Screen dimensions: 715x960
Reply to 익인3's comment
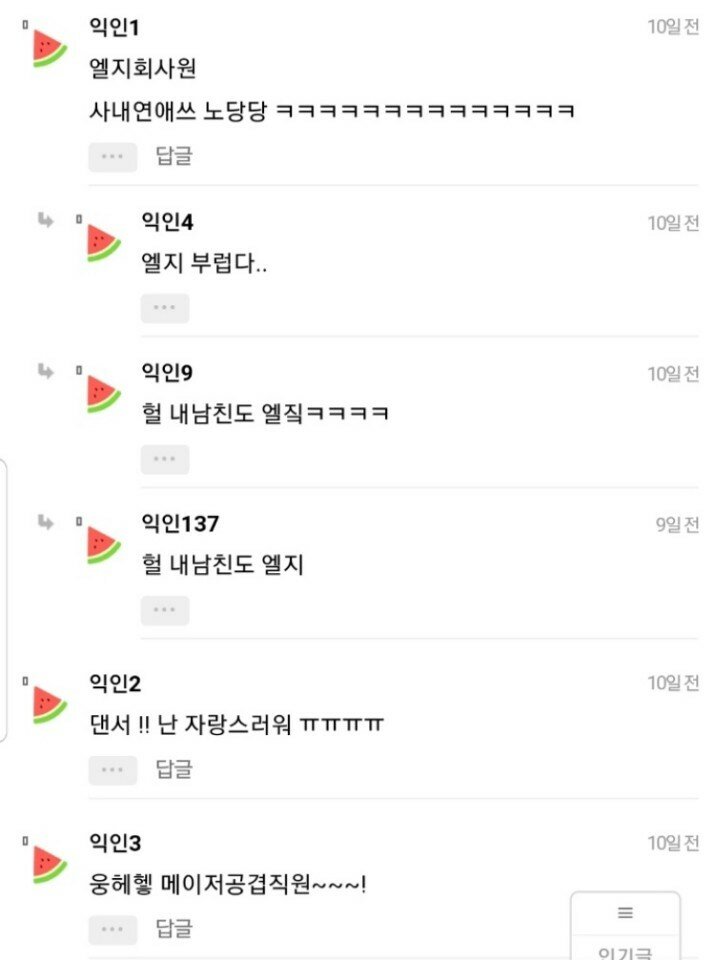coord(173,929)
